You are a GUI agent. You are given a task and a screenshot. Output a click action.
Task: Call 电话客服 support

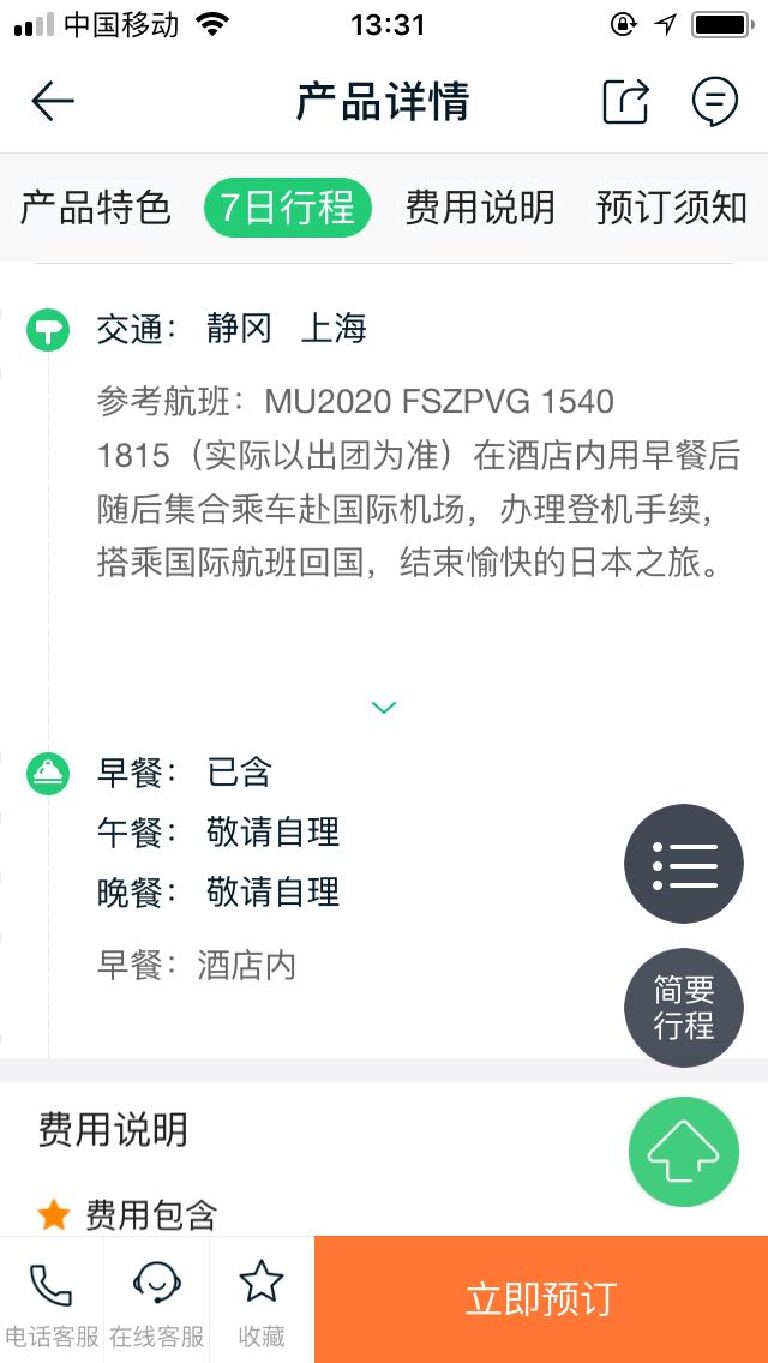(x=52, y=1300)
